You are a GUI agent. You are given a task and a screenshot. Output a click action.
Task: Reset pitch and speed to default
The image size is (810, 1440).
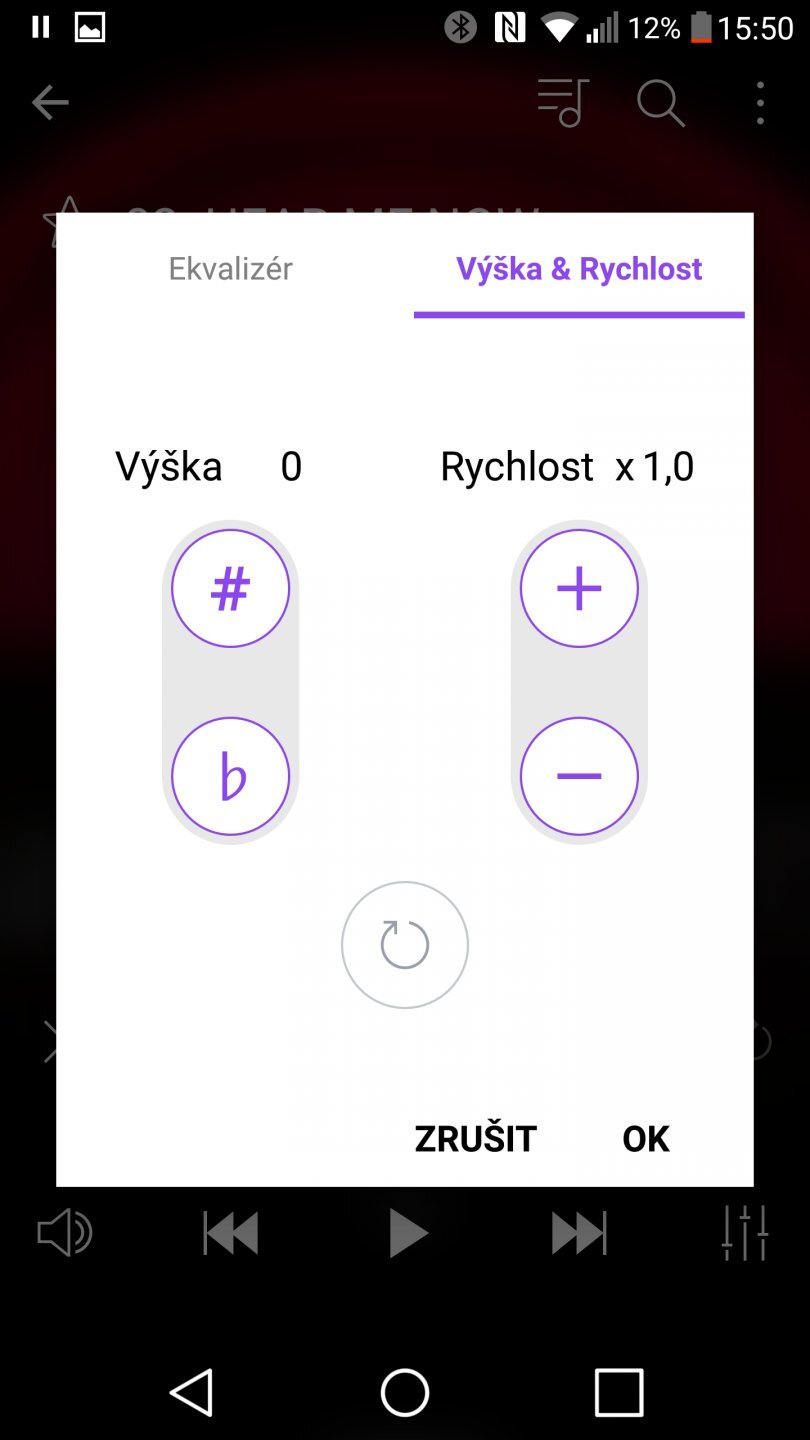(x=405, y=945)
